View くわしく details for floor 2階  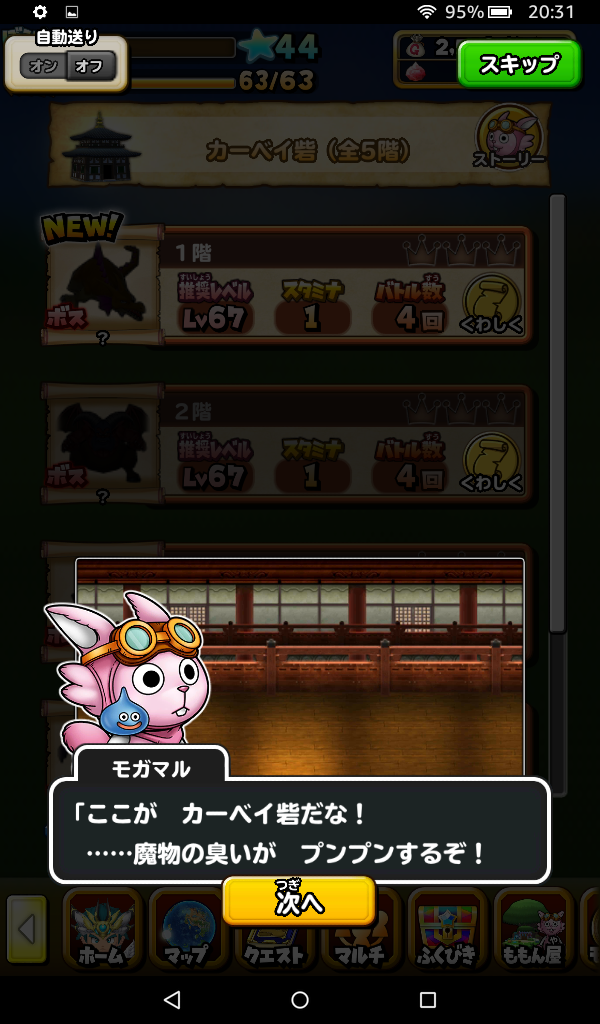pos(493,462)
